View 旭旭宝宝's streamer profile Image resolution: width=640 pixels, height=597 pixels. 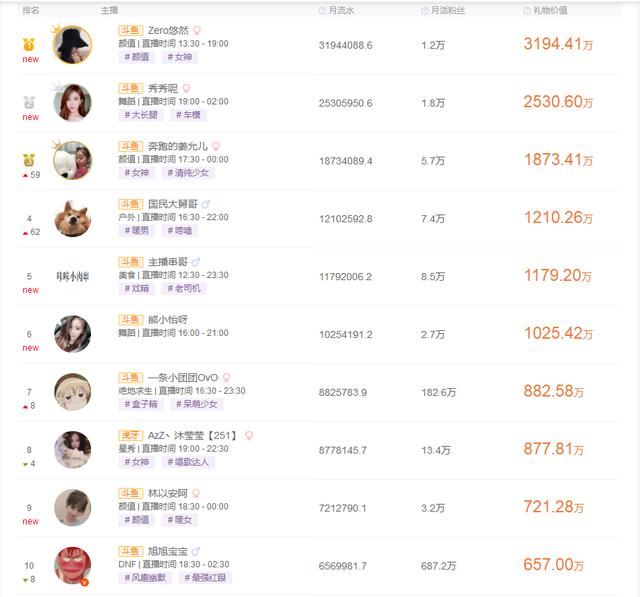pos(167,551)
